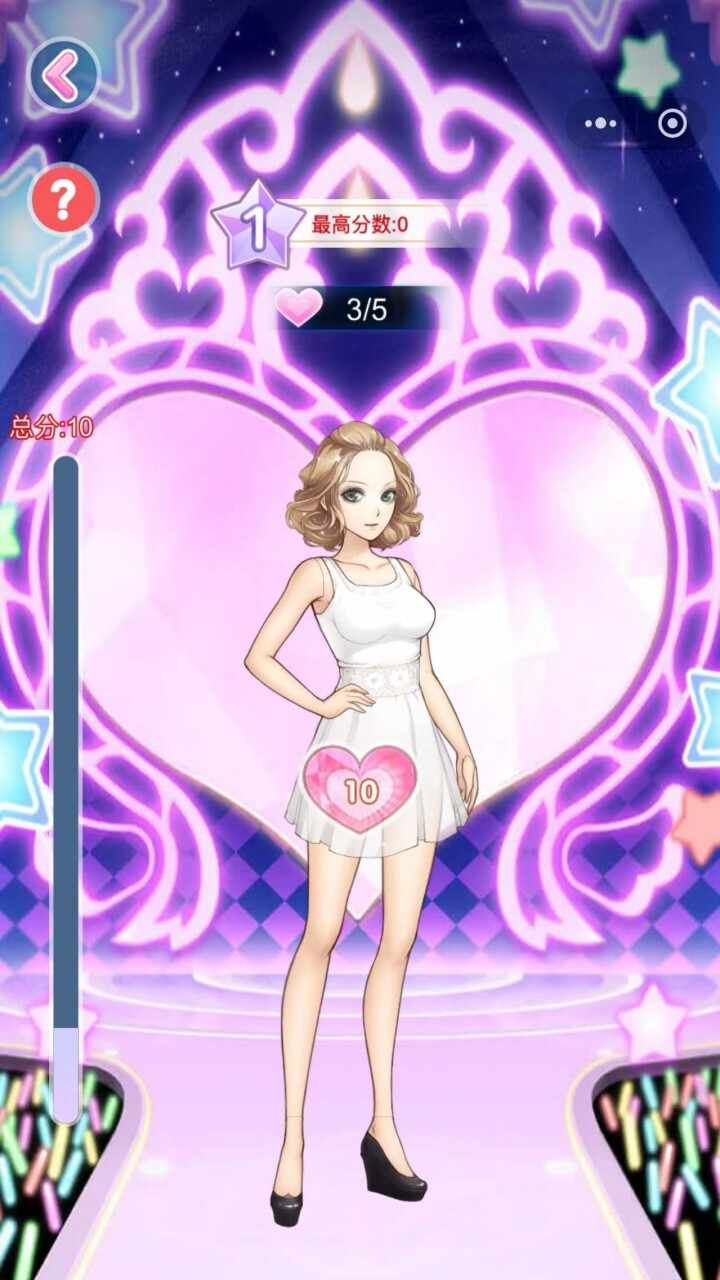720x1280 pixels.
Task: Close the mini program via the circle icon
Action: point(672,124)
